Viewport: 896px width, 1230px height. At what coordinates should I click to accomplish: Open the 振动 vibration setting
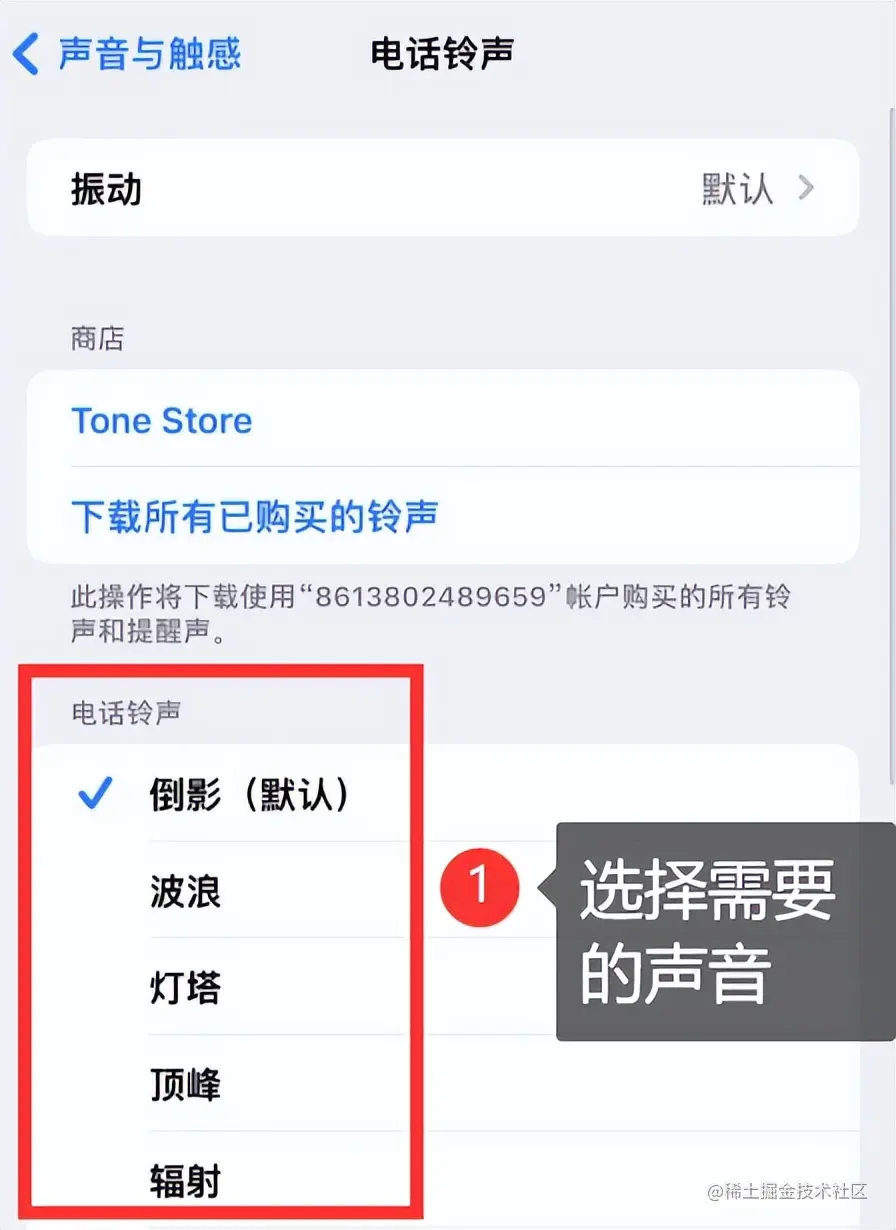click(442, 188)
